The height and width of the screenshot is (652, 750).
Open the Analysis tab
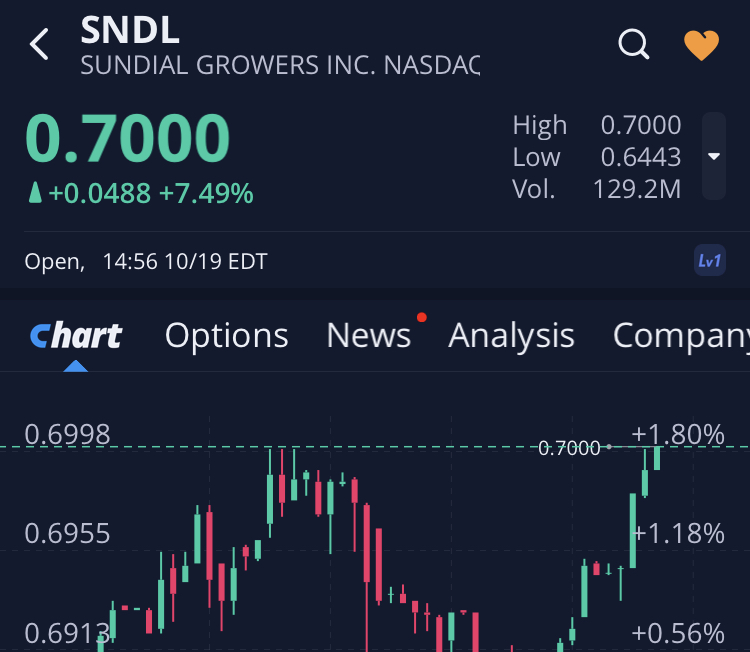pyautogui.click(x=511, y=336)
